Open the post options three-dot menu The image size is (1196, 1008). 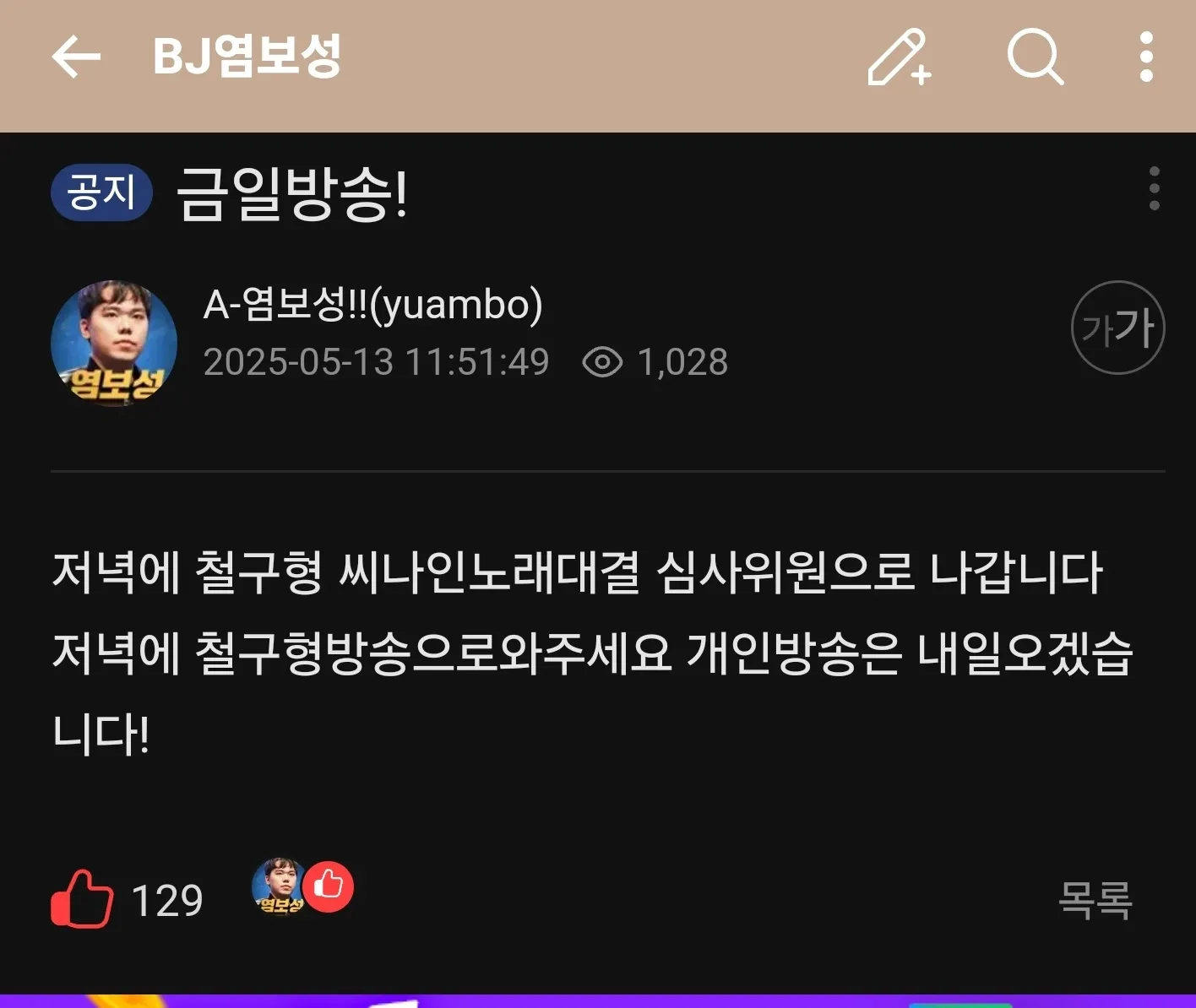[1154, 188]
